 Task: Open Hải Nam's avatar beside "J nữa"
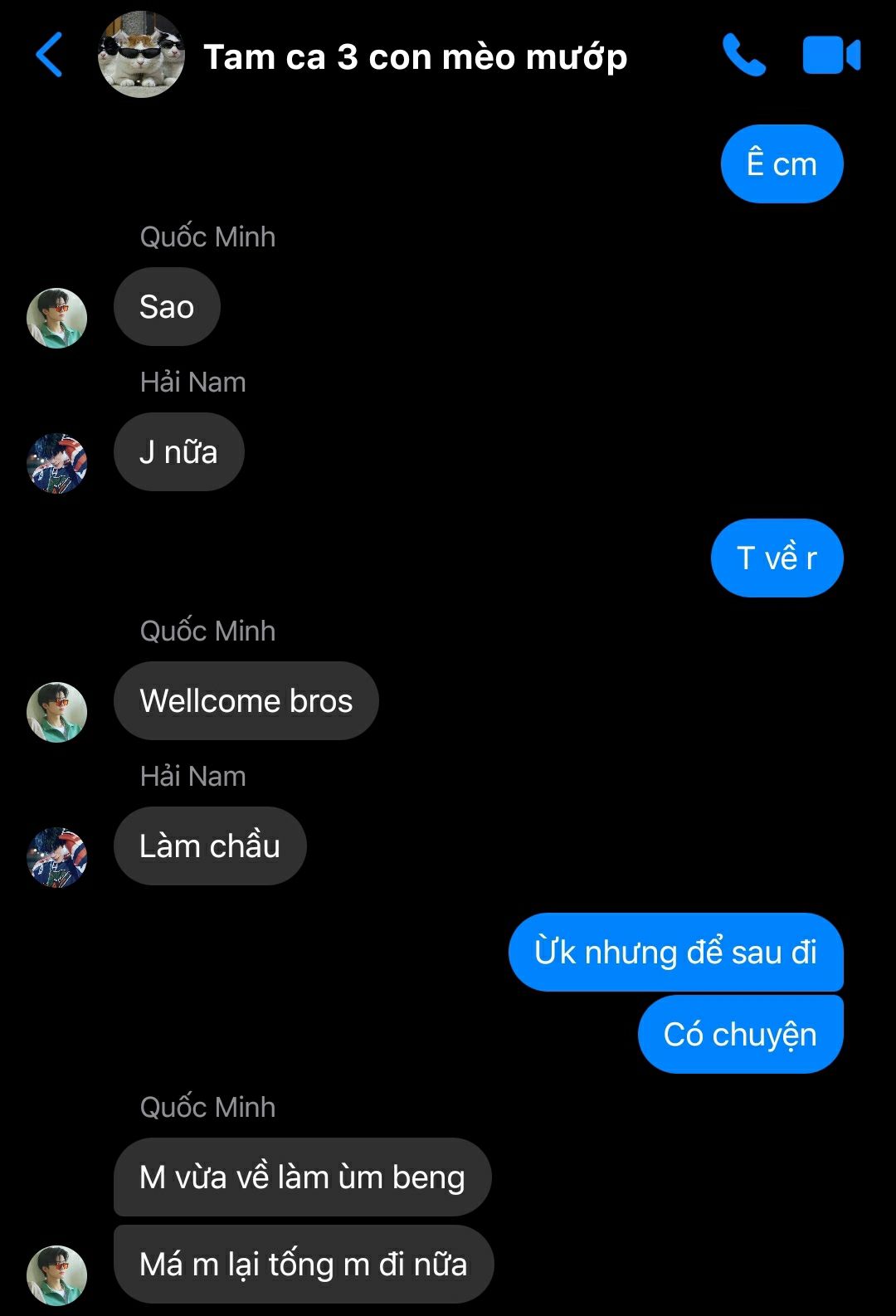coord(57,463)
